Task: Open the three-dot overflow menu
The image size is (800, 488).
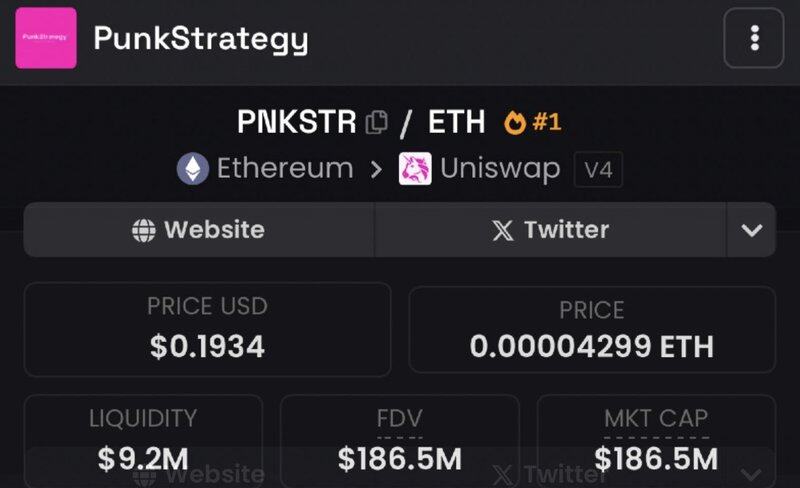Action: coord(754,39)
